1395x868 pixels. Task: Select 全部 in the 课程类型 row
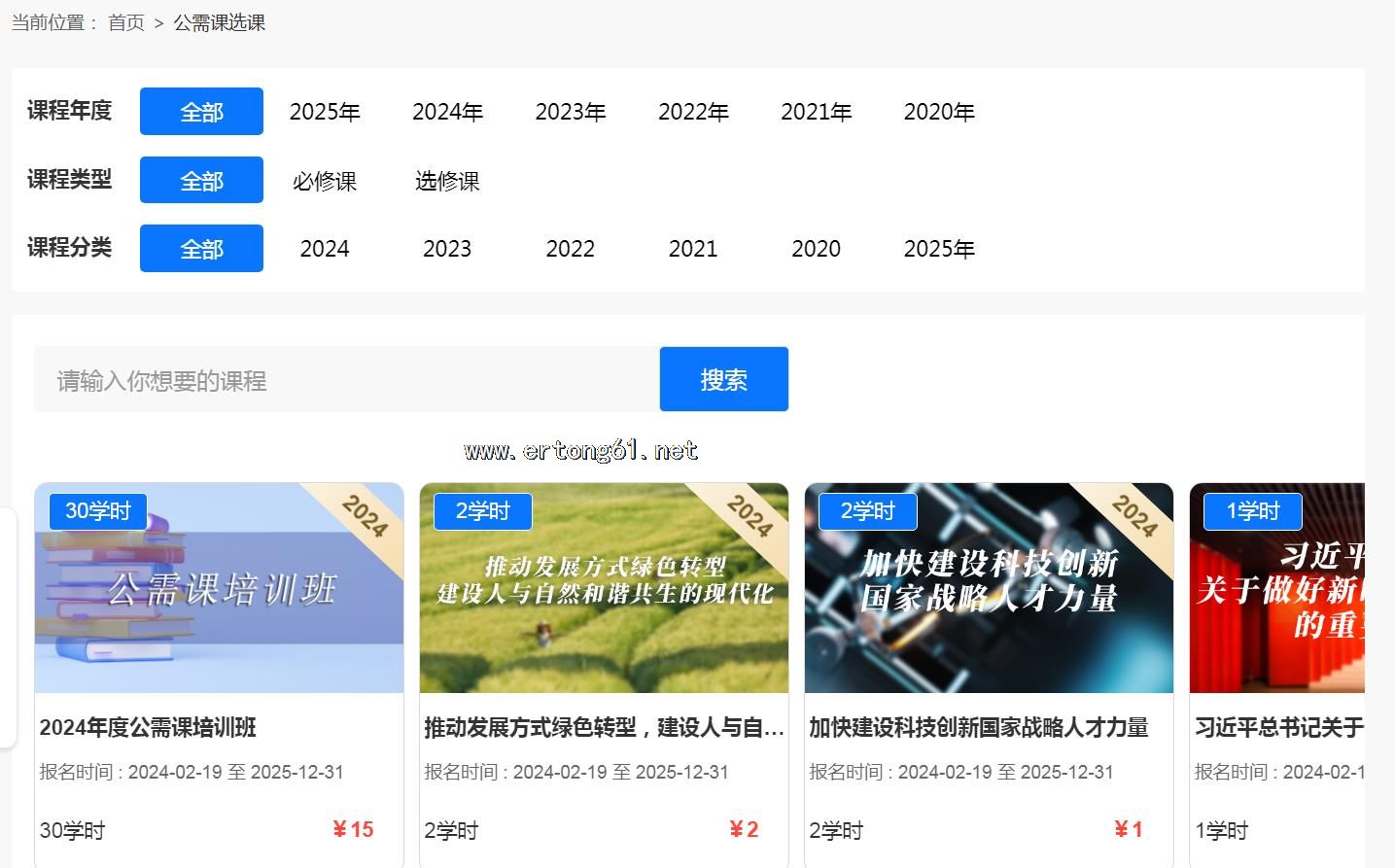tap(201, 181)
